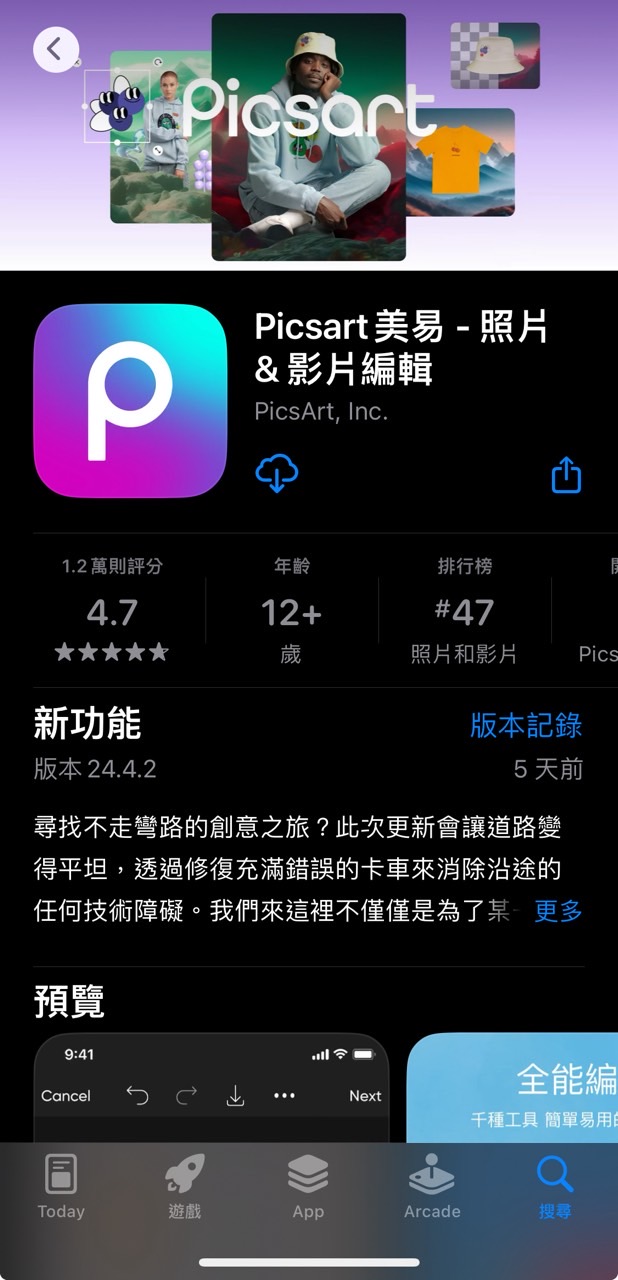Share the Picsart app page
Viewport: 618px width, 1280px height.
(x=566, y=475)
